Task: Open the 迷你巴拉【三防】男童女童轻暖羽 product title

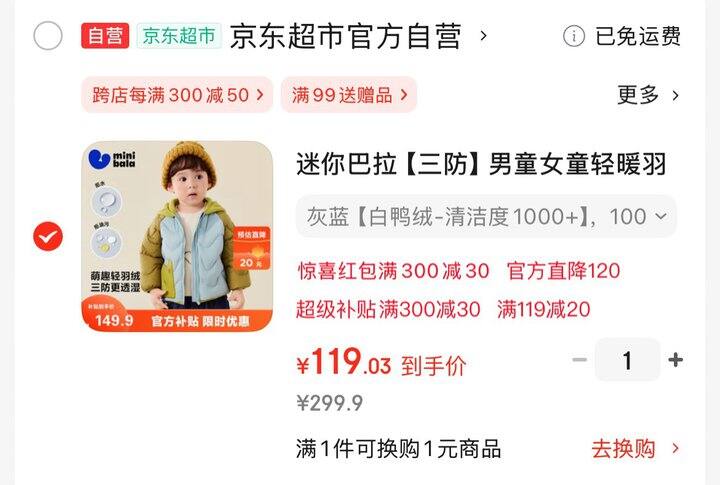Action: point(481,164)
